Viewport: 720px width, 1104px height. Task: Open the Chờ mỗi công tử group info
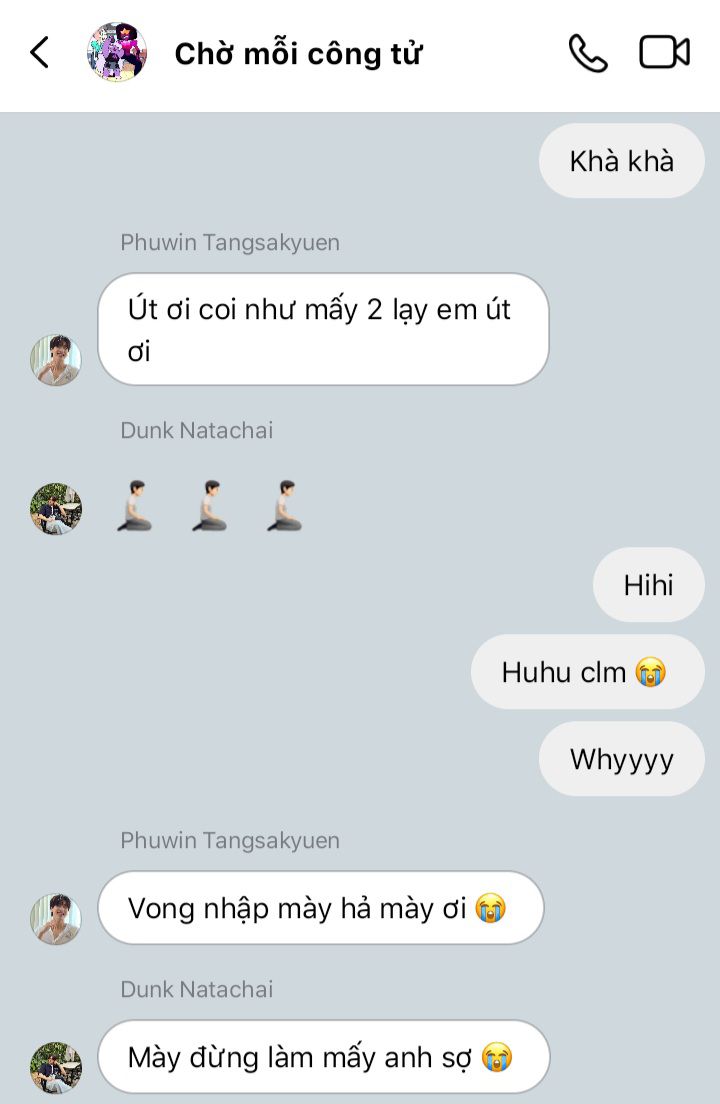click(297, 53)
